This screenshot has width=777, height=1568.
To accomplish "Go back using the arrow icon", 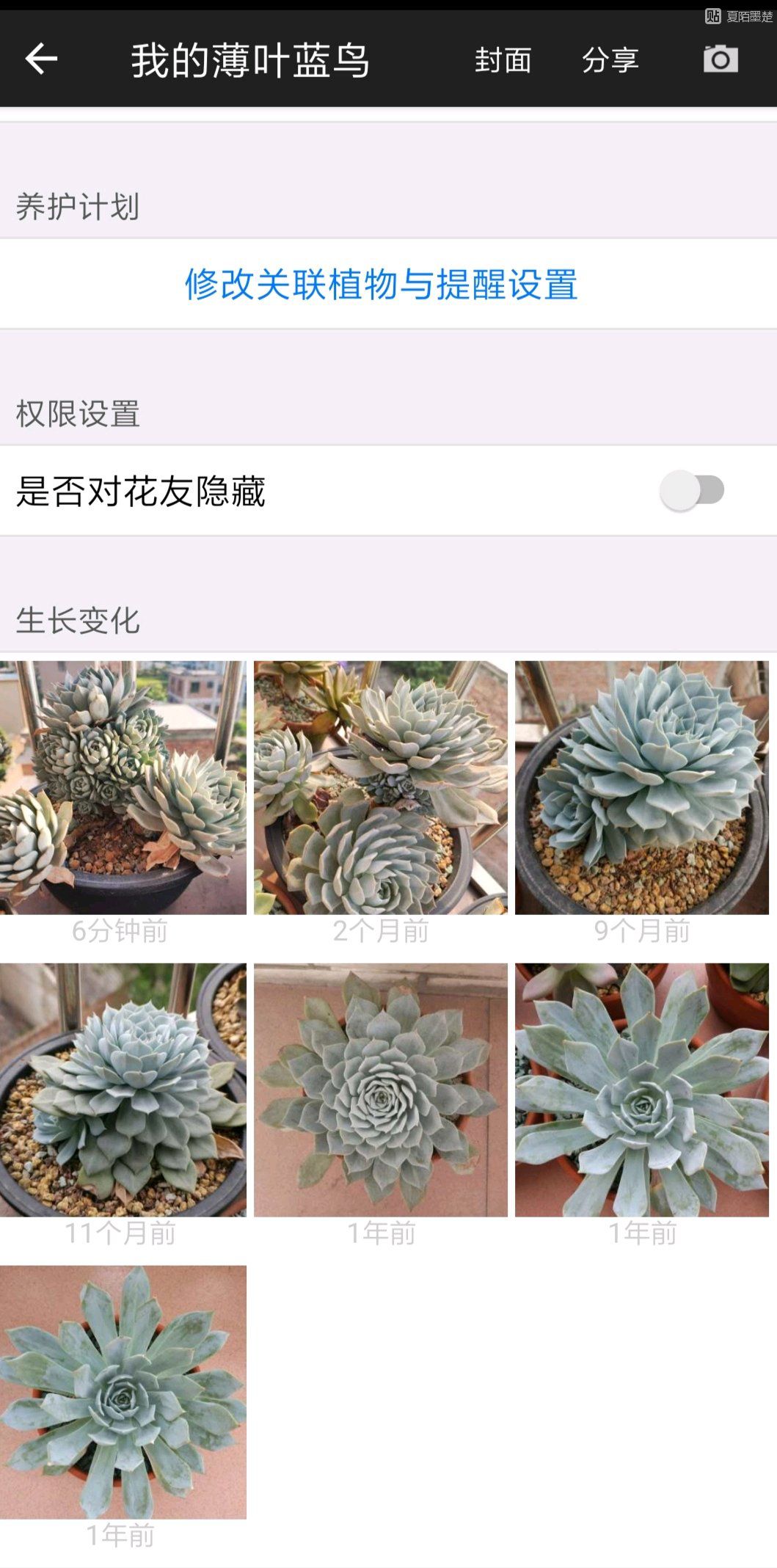I will click(41, 59).
